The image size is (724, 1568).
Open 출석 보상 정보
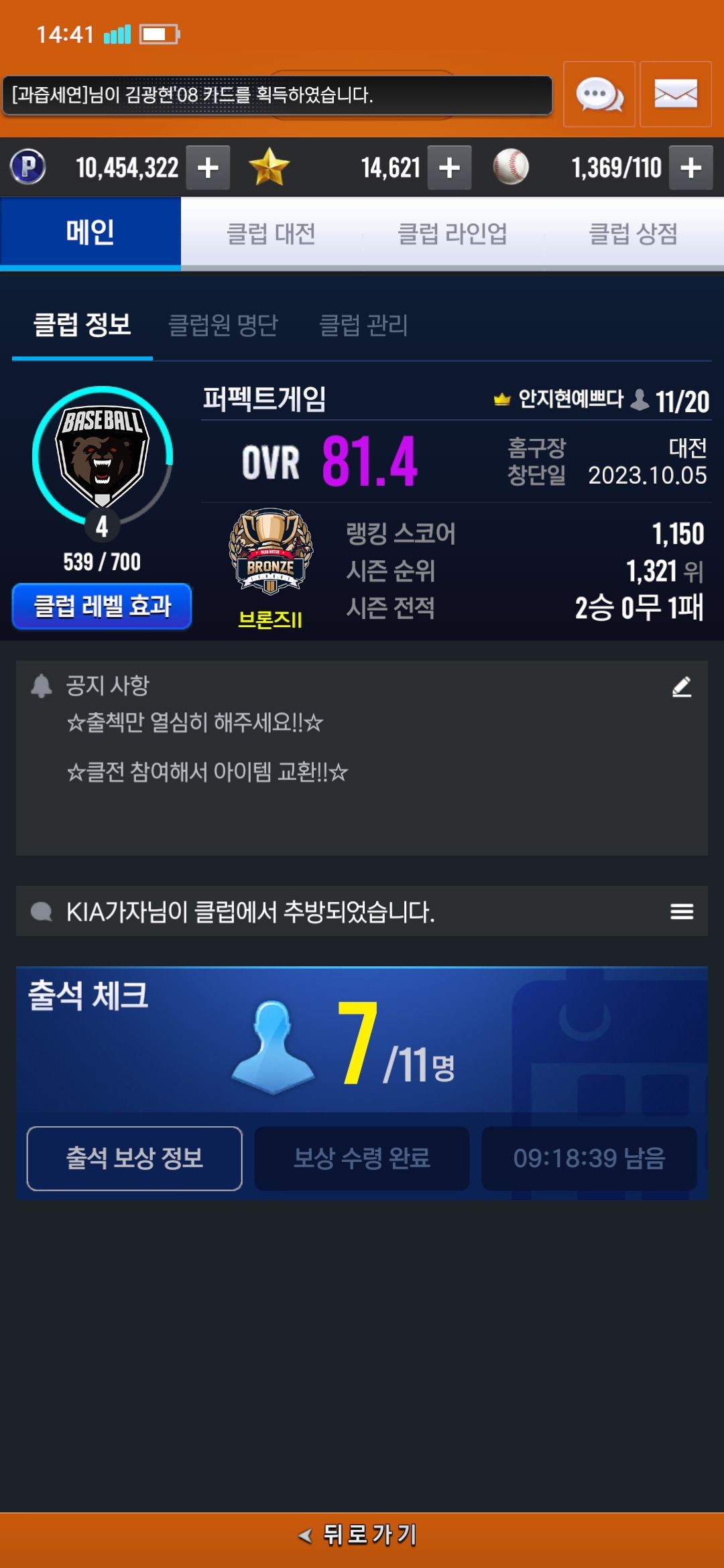click(134, 1158)
